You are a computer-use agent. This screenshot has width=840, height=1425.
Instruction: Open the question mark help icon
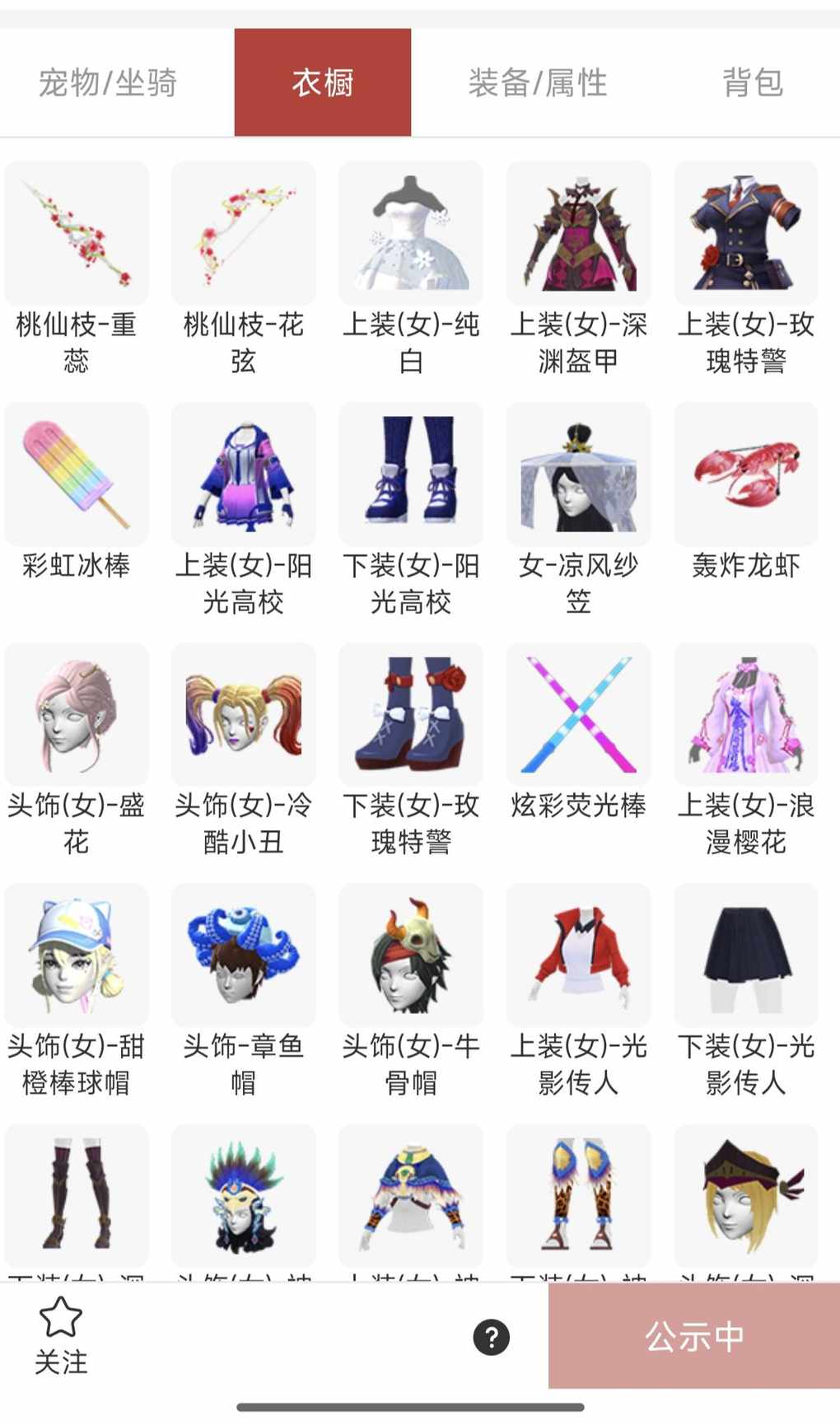492,1337
